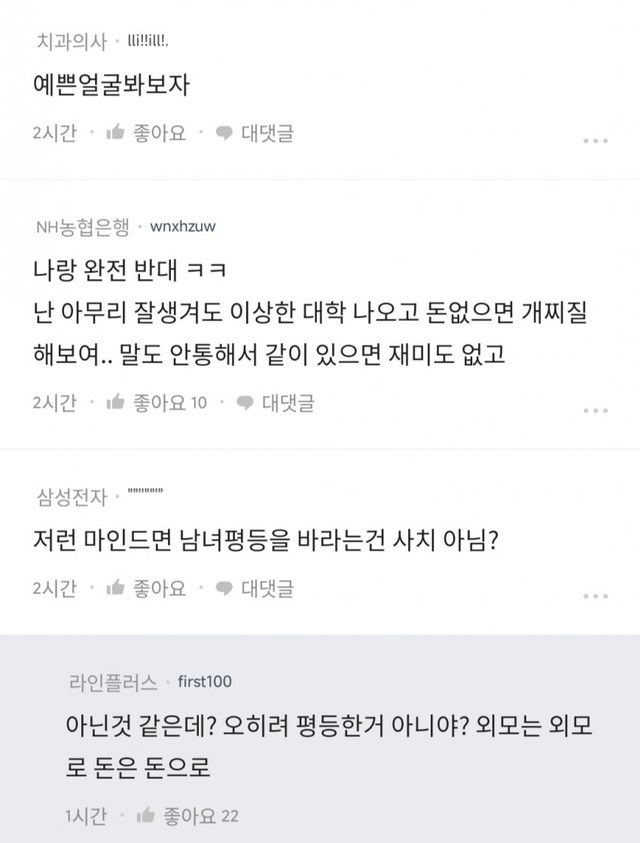Open more options on 삼성전자's comment
The height and width of the screenshot is (843, 640).
[595, 596]
